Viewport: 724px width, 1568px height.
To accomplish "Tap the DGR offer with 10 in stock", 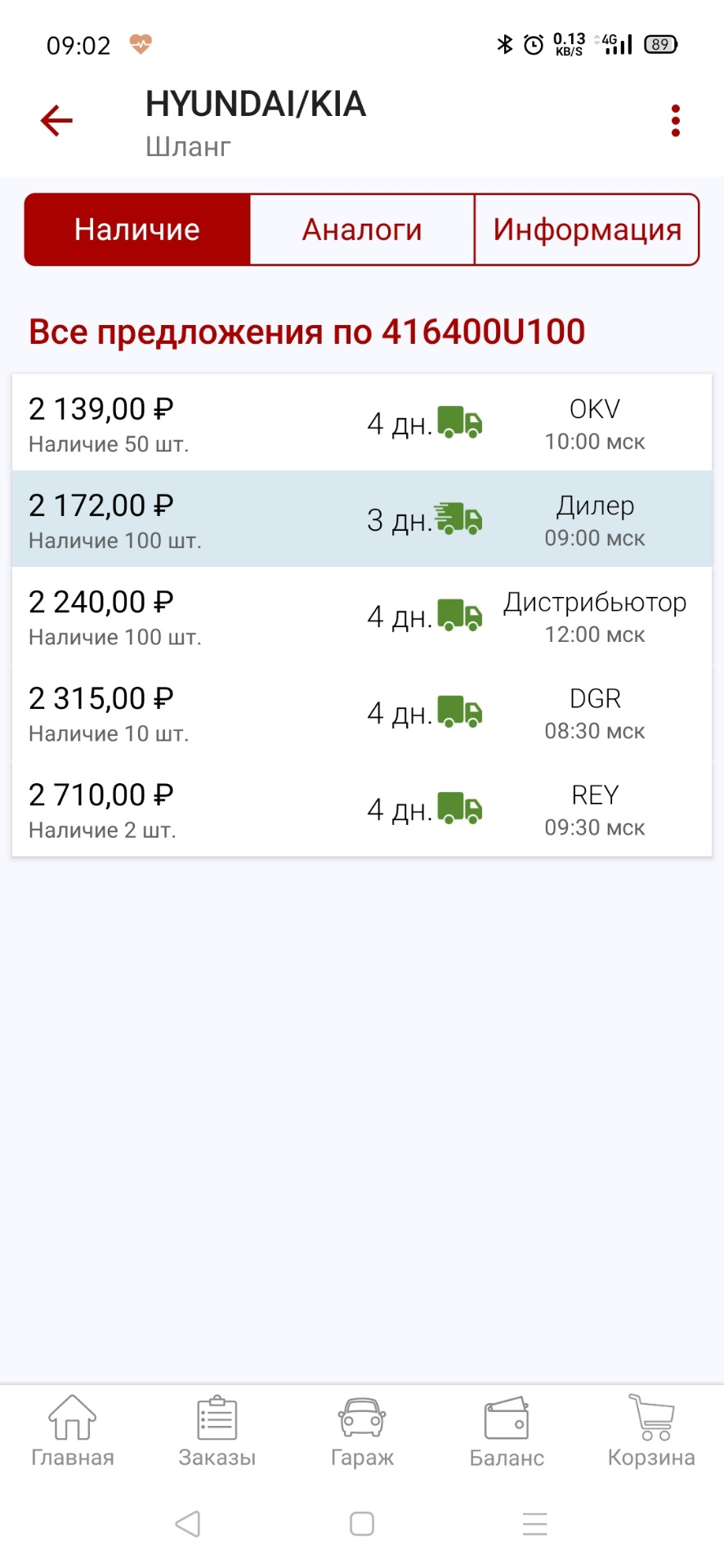I will [362, 712].
